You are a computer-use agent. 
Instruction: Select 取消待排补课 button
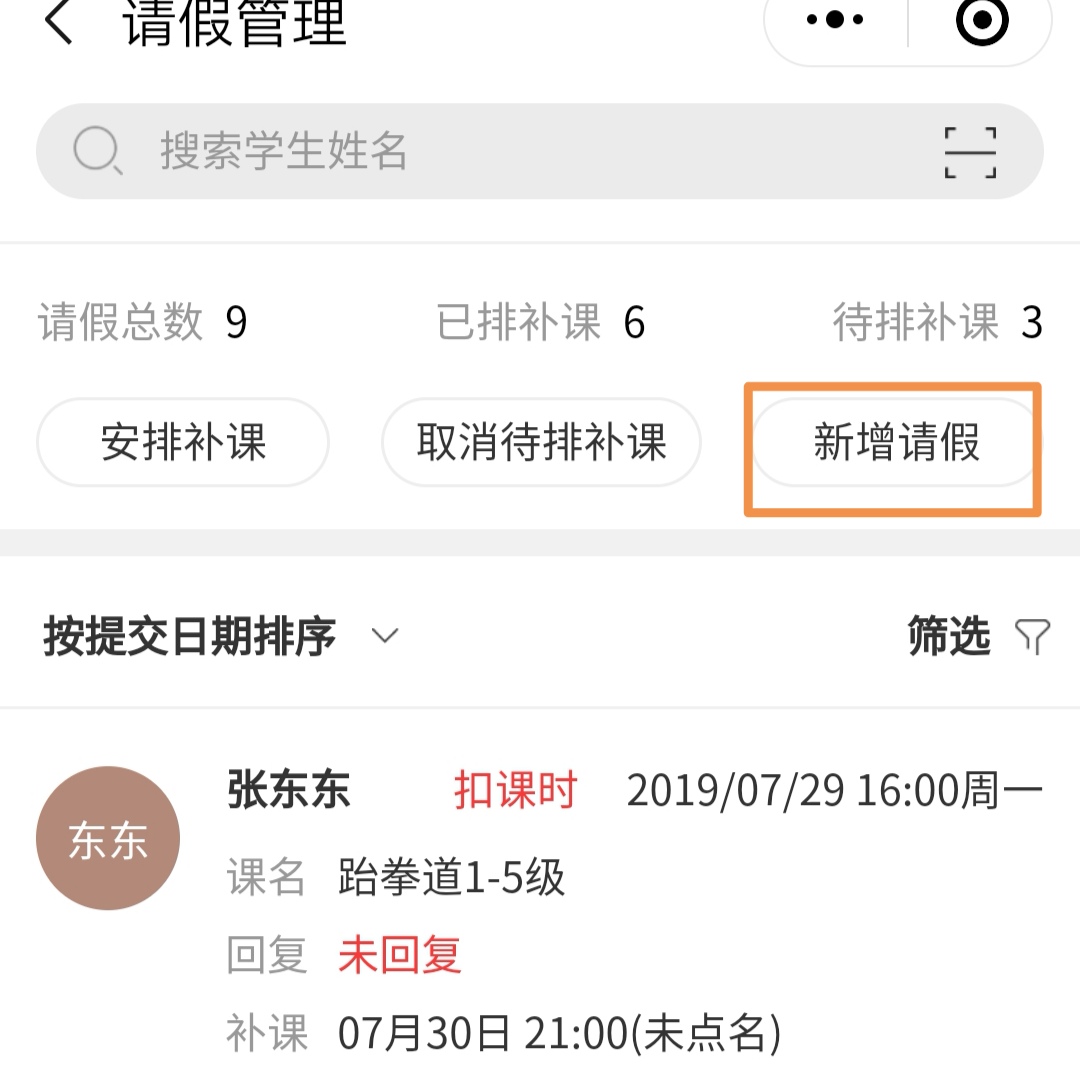[x=541, y=442]
